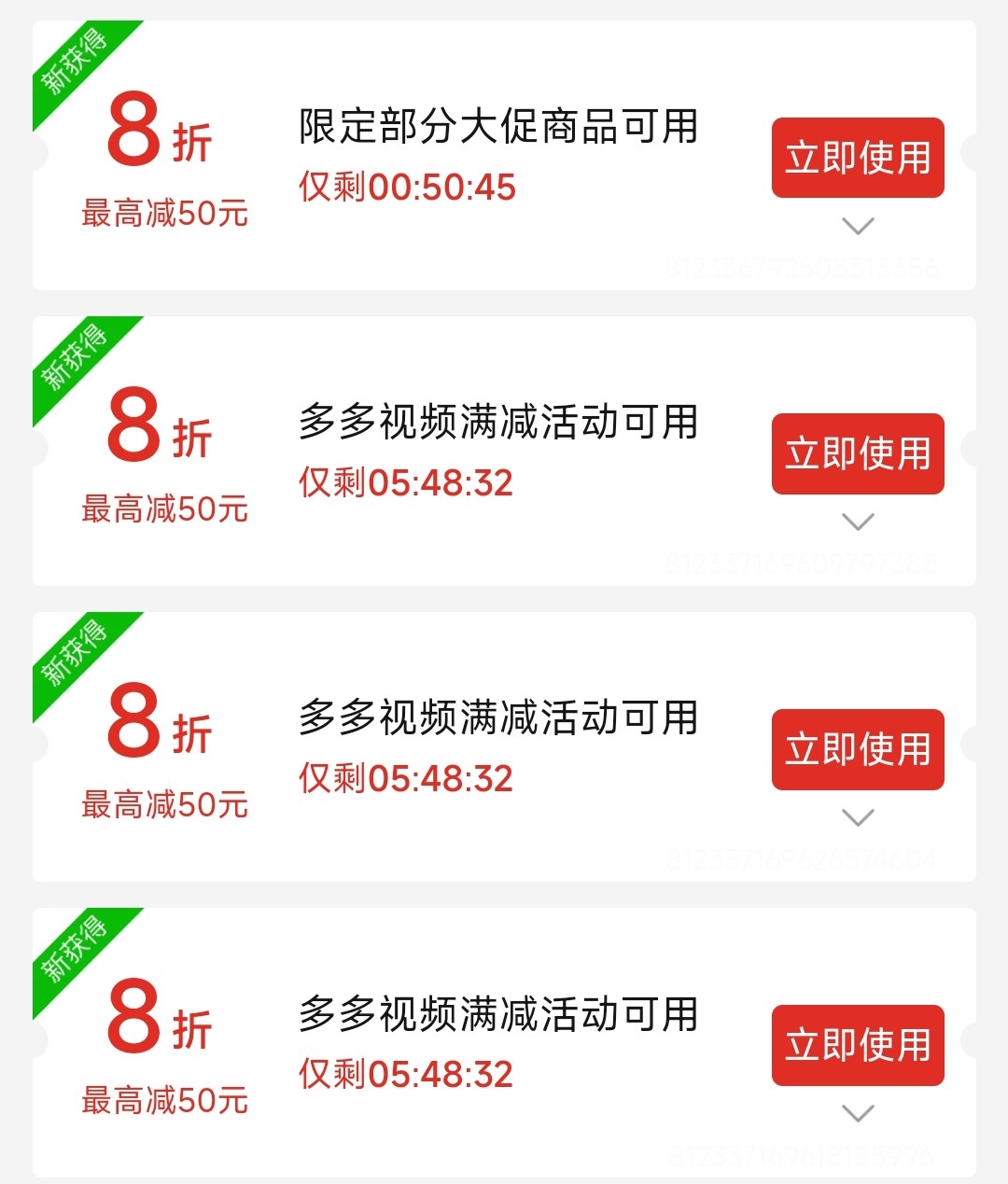Tap 立即使用 on coupon ending 574604
The height and width of the screenshot is (1184, 1008).
point(858,749)
